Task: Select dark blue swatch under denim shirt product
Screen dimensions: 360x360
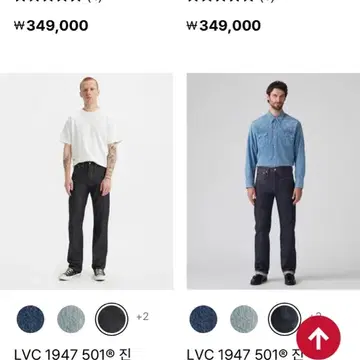Action: [x=203, y=319]
